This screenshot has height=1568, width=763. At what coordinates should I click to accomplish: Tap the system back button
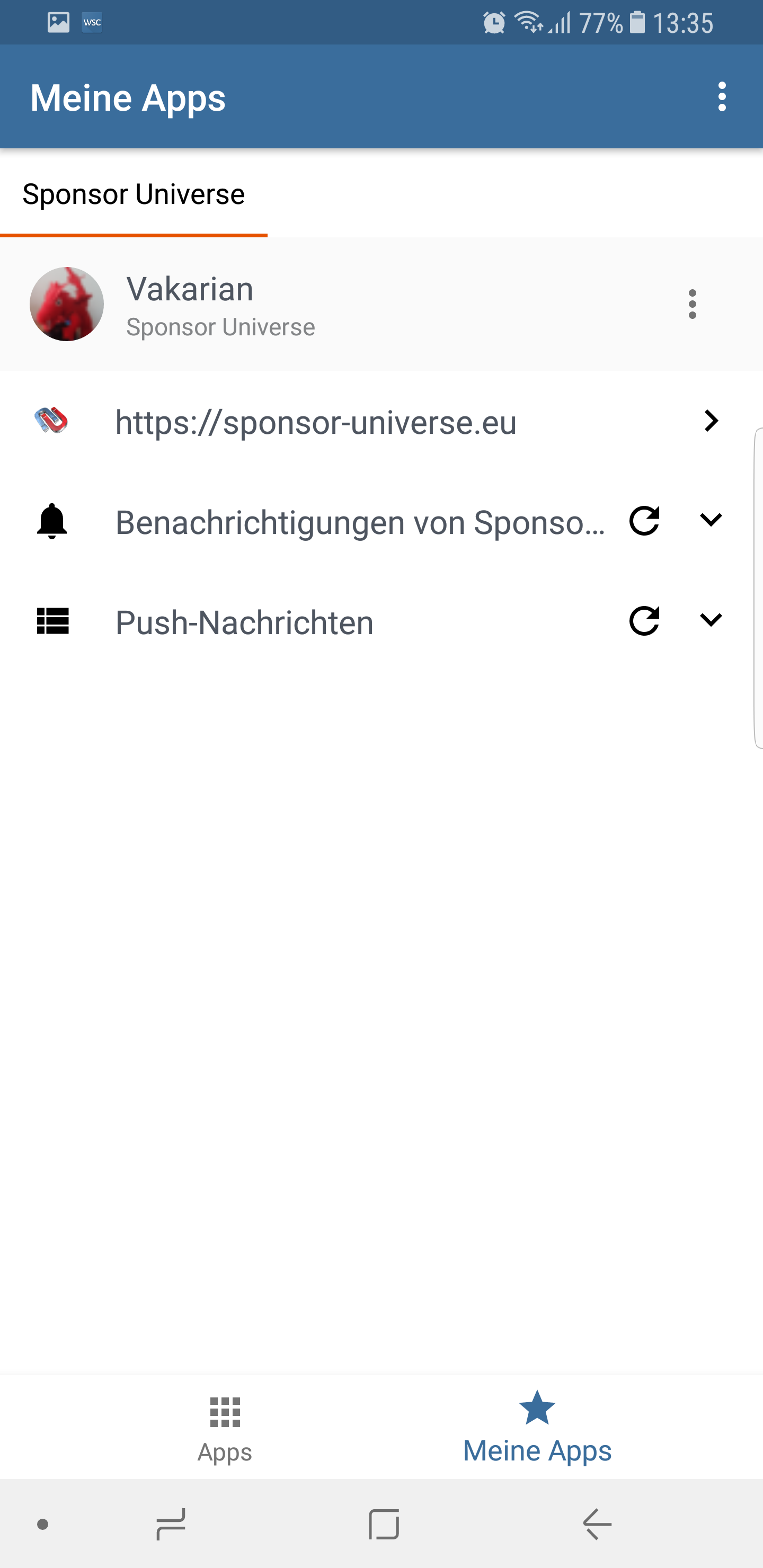coord(597,1524)
